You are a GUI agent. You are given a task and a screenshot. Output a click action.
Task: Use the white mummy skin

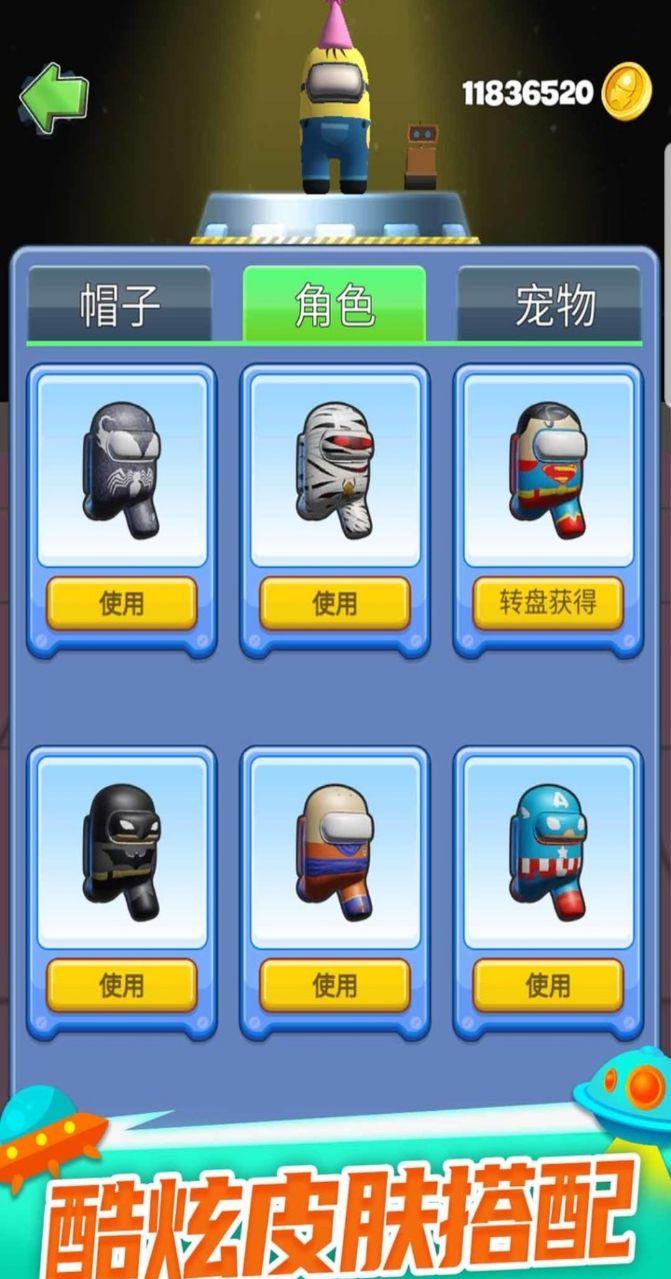click(x=335, y=603)
